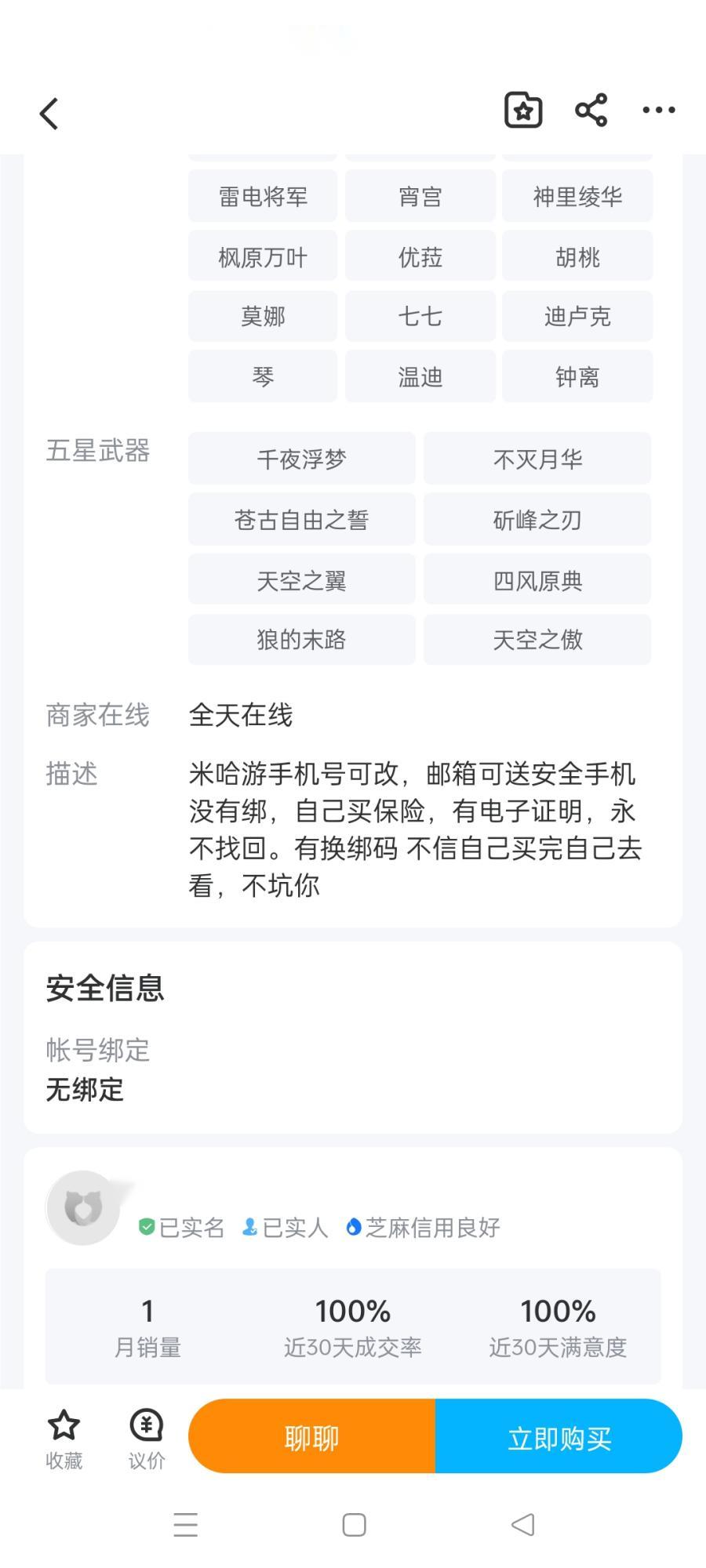Tap 议价 to negotiate the price
706x1568 pixels.
click(x=147, y=1439)
